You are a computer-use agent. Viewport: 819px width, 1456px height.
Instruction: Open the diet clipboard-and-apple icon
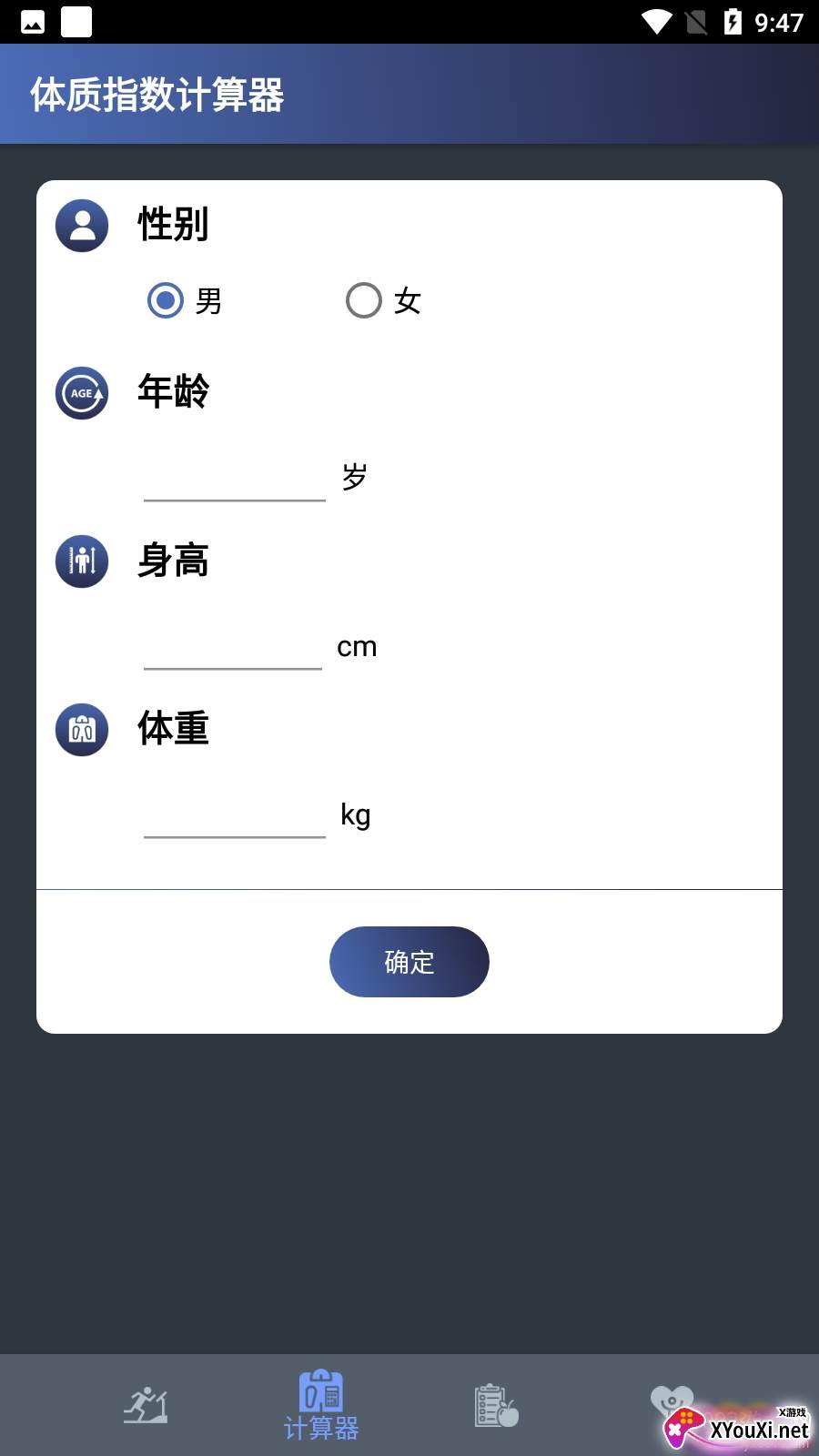pos(494,1404)
